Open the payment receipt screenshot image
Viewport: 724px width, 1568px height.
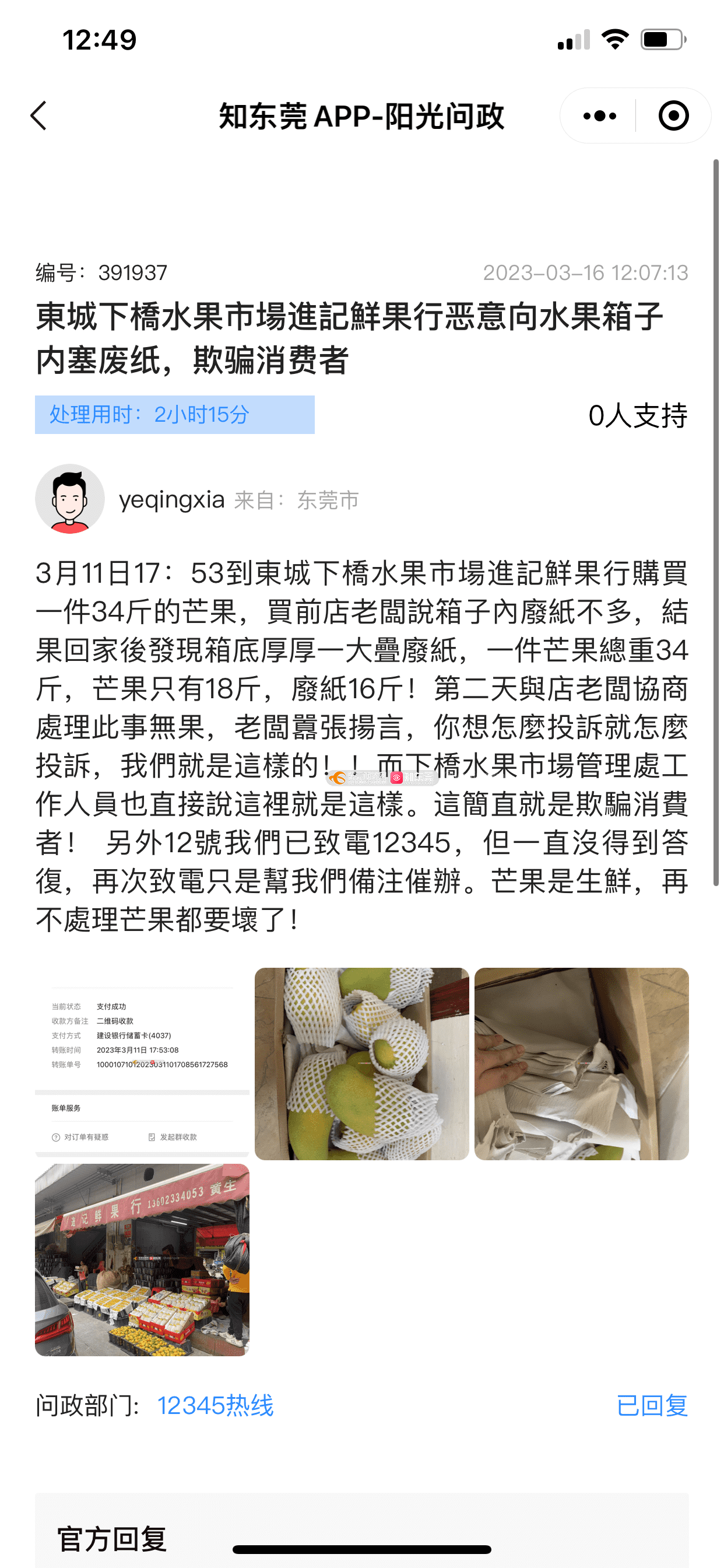[x=142, y=1063]
